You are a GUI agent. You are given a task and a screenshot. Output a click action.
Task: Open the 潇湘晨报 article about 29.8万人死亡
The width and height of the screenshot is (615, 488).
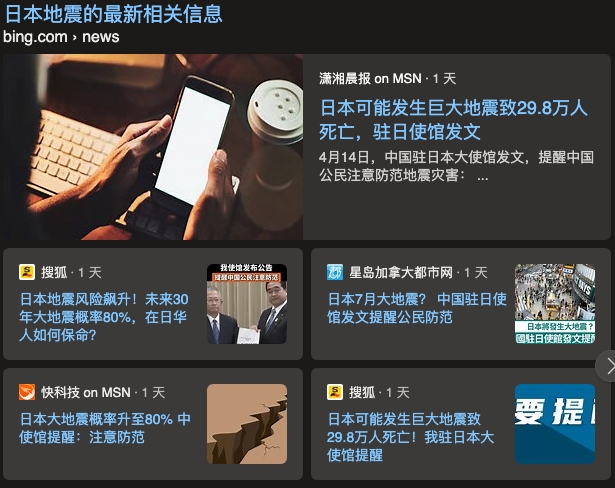coord(453,119)
